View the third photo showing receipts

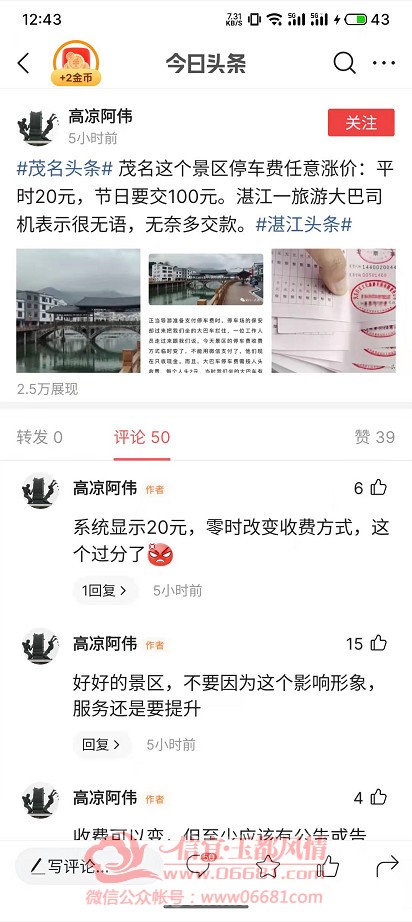[x=333, y=310]
